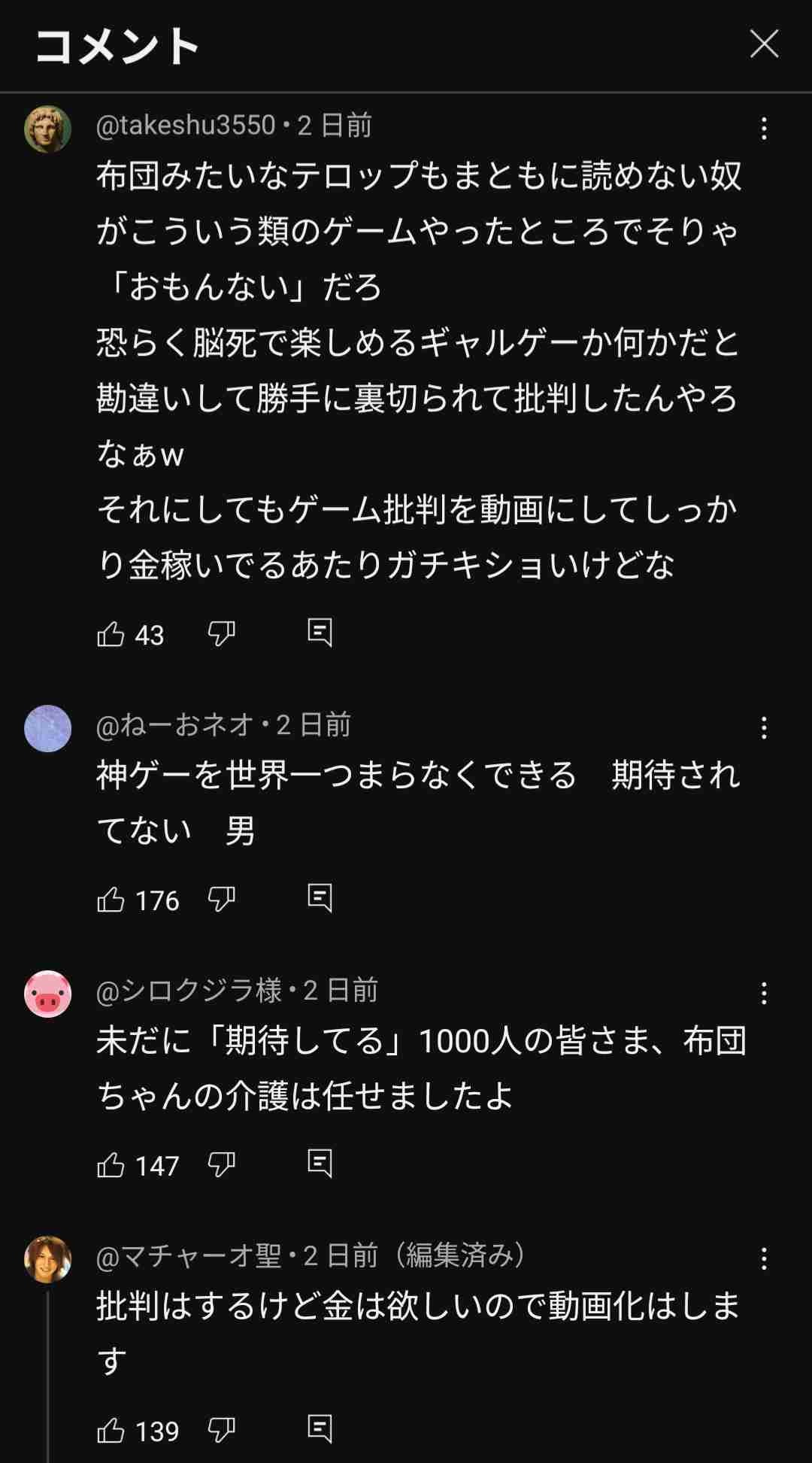Open overflow menu on @マチャーオ聖's comment

(x=764, y=1258)
